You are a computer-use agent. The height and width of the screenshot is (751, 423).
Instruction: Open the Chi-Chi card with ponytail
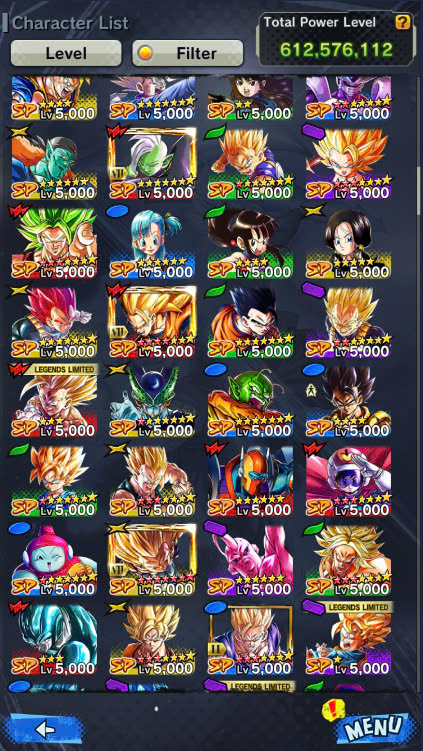click(251, 243)
